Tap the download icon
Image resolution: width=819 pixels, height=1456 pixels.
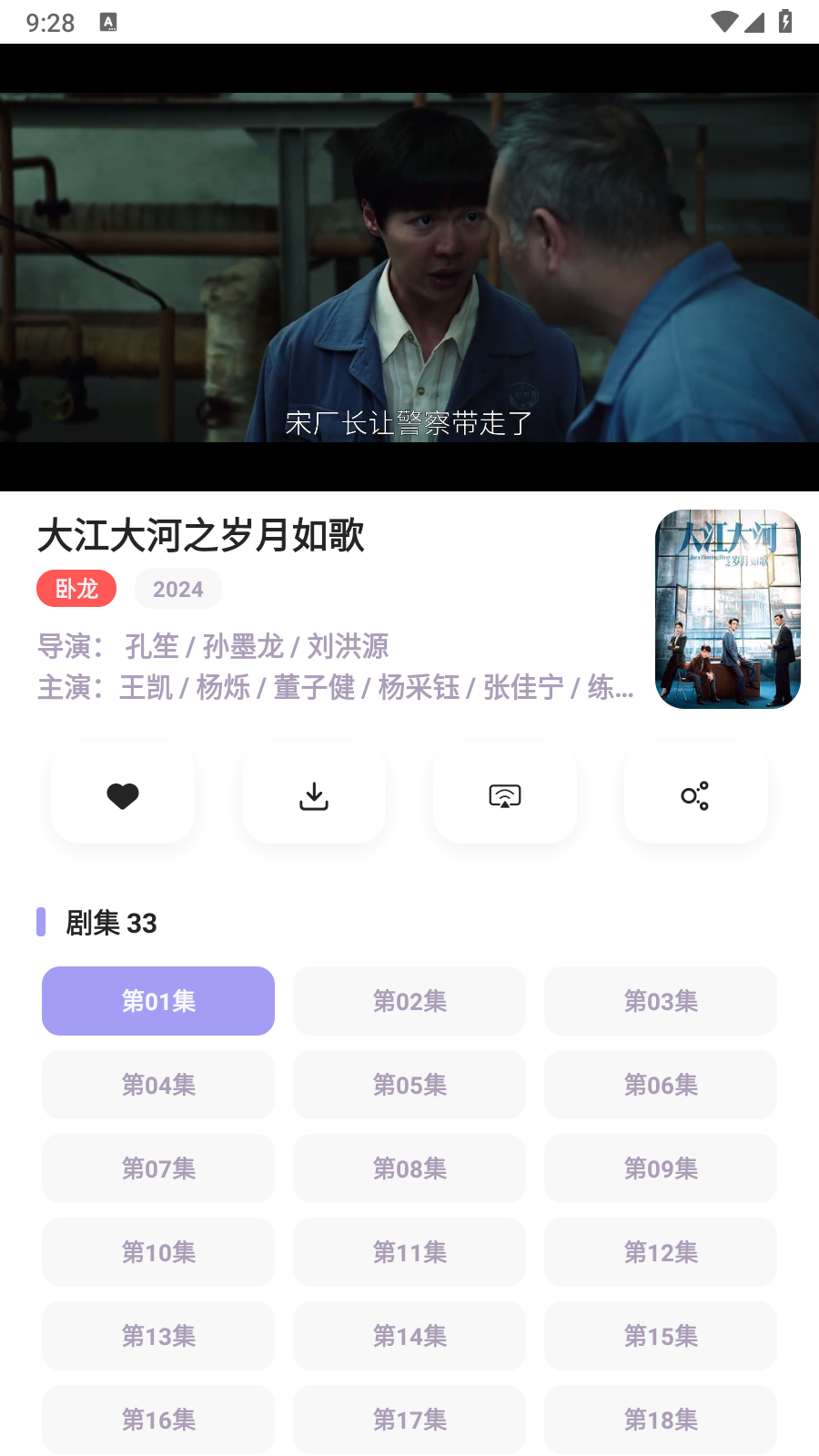(314, 794)
